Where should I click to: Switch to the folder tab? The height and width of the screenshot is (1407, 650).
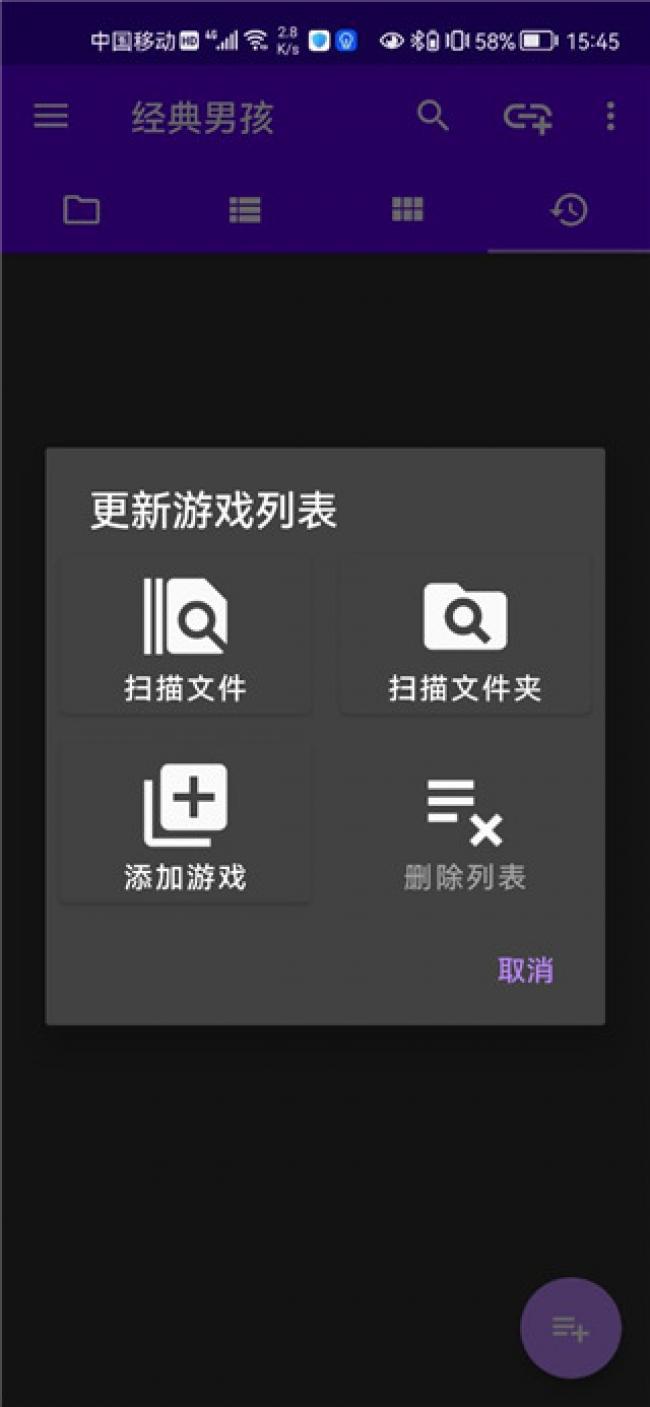(81, 210)
